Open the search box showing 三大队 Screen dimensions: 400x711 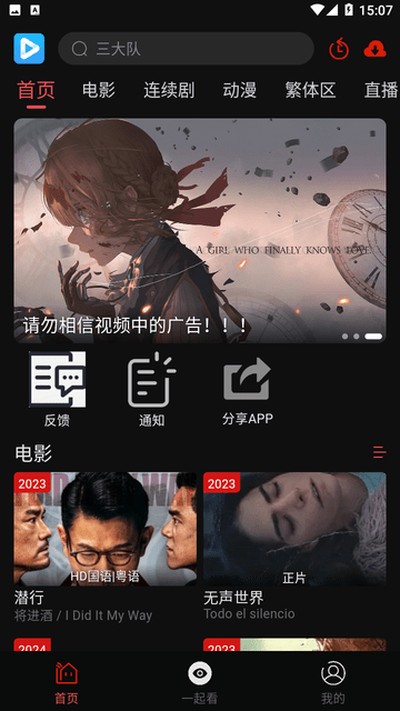tap(186, 49)
